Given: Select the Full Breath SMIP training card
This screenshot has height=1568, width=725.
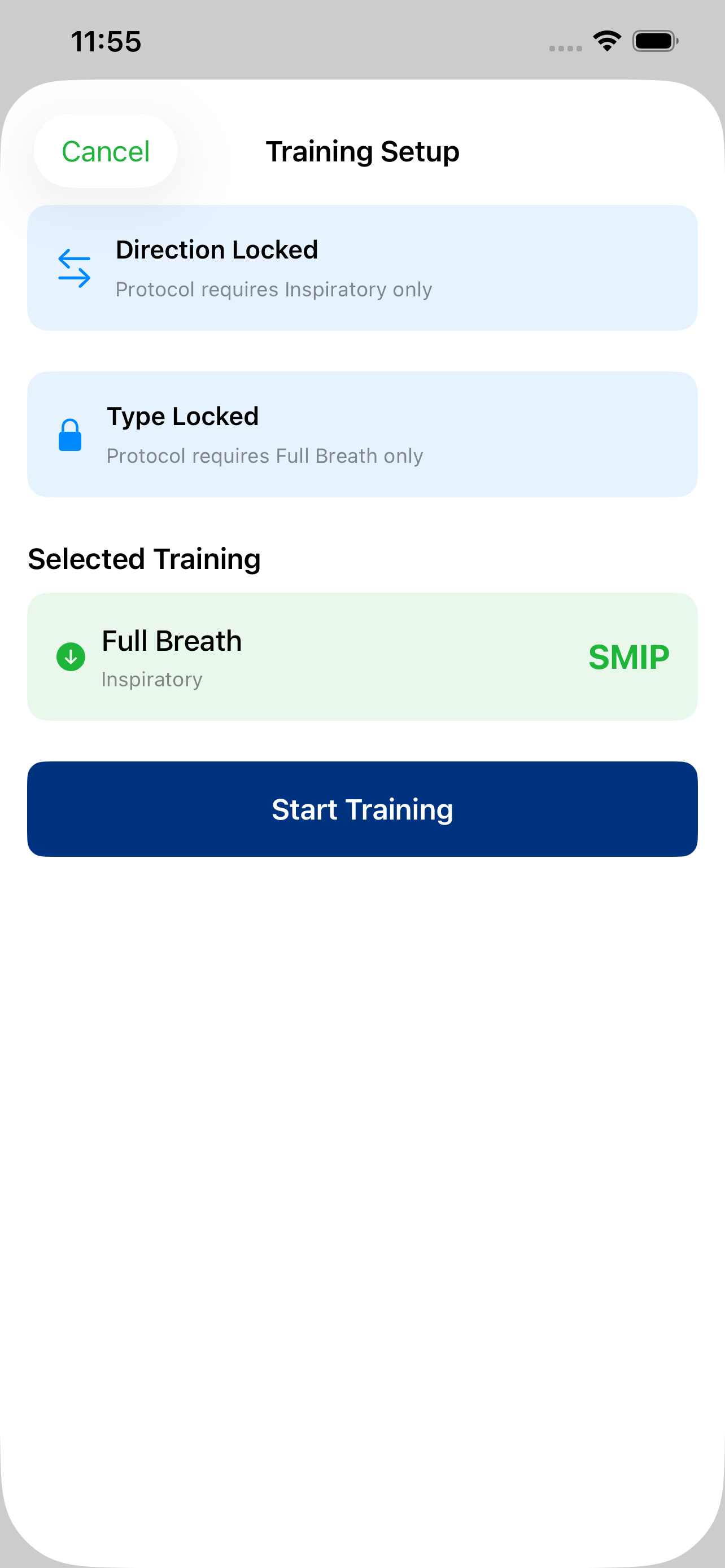Looking at the screenshot, I should click(x=362, y=657).
